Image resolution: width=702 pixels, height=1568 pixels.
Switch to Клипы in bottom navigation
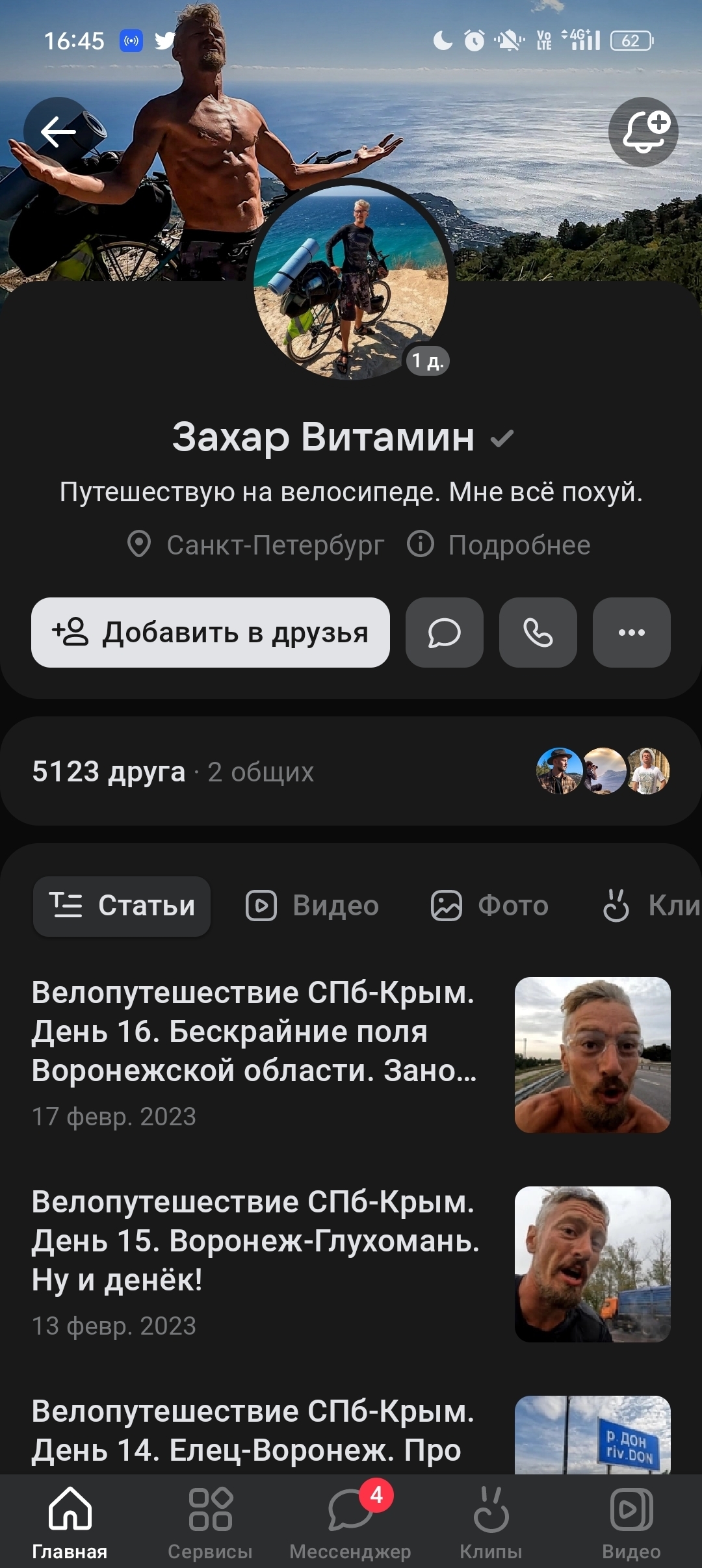491,1521
